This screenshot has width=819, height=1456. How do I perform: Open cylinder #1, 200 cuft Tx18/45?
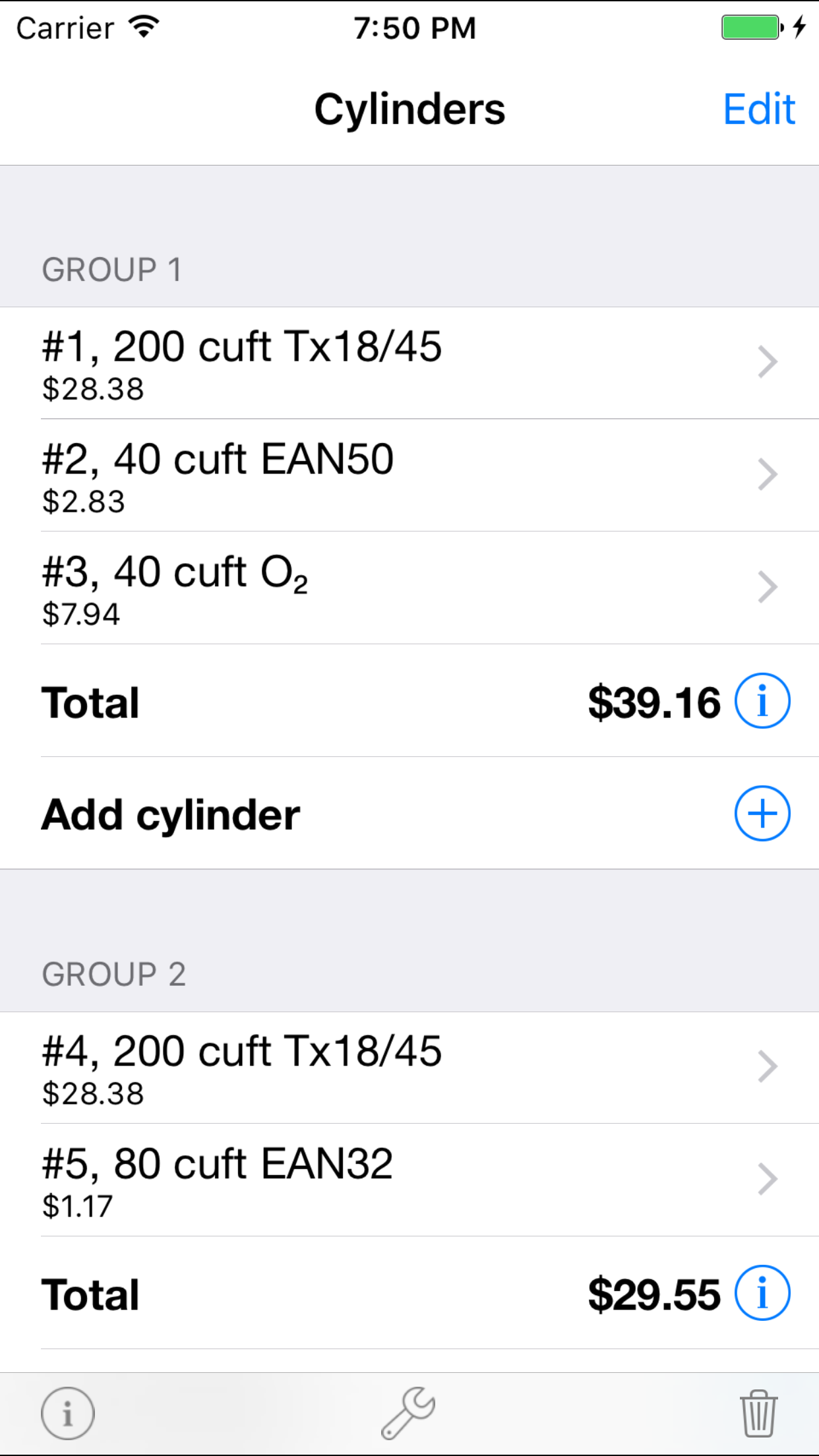pos(409,363)
